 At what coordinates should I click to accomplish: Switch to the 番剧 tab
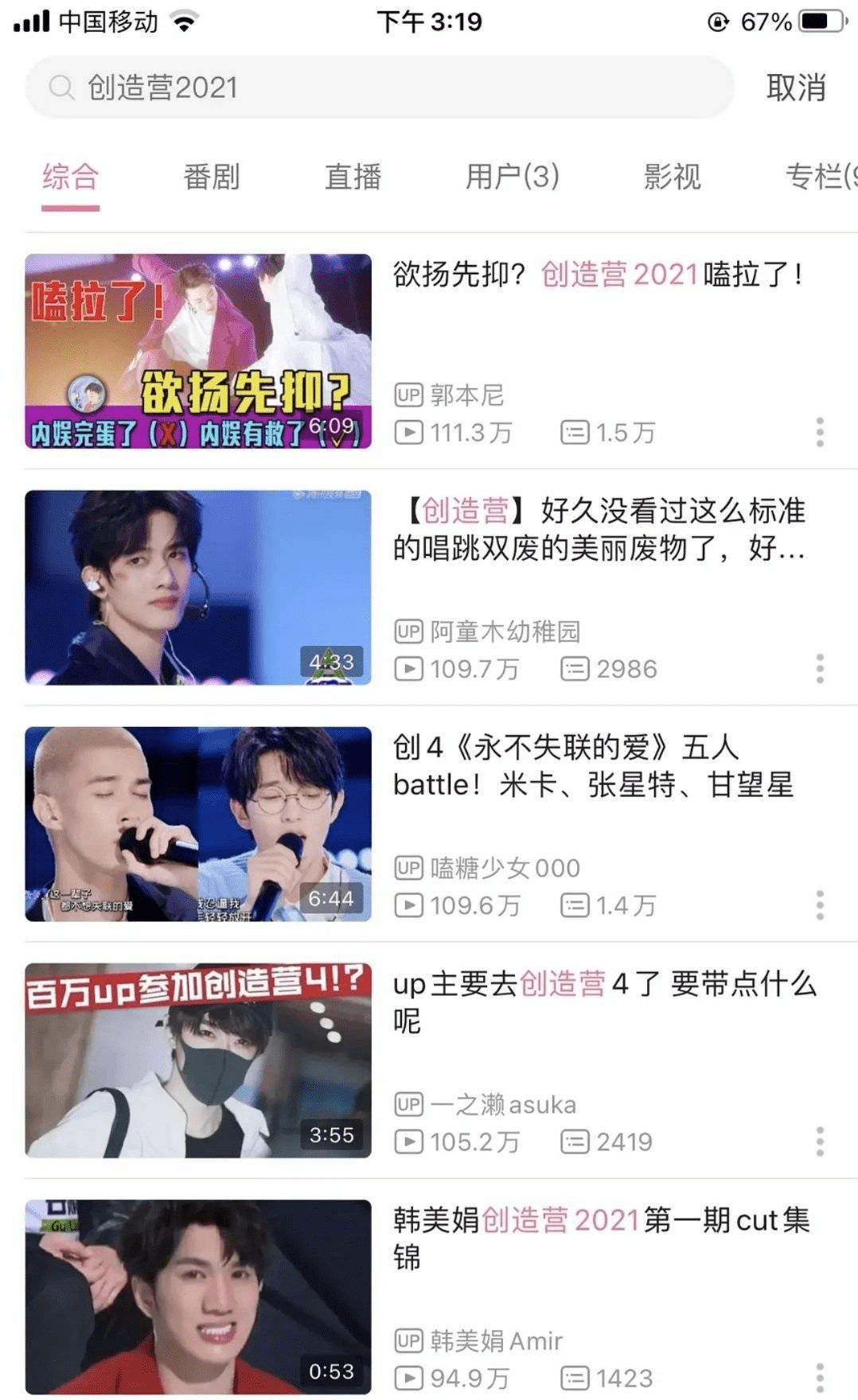[x=211, y=177]
